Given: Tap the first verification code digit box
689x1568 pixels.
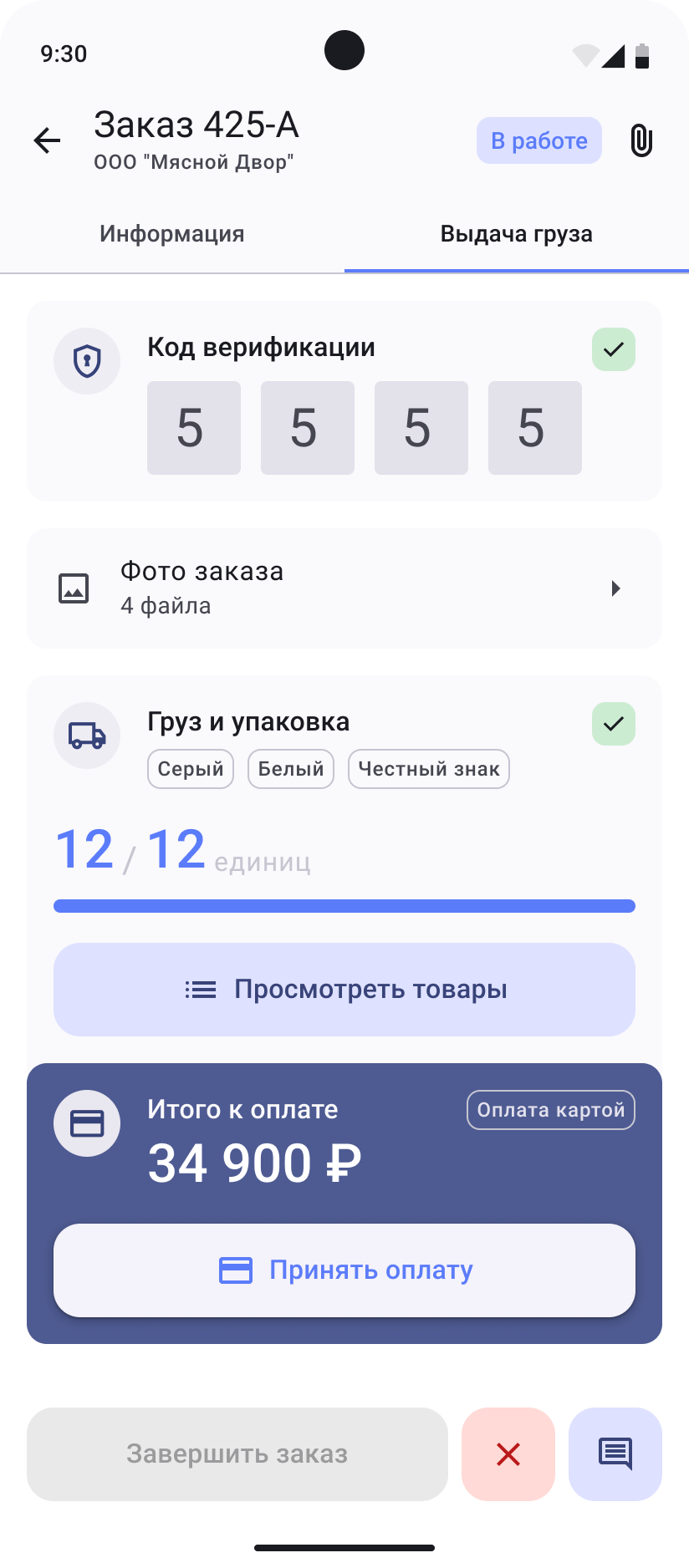Looking at the screenshot, I should 193,427.
